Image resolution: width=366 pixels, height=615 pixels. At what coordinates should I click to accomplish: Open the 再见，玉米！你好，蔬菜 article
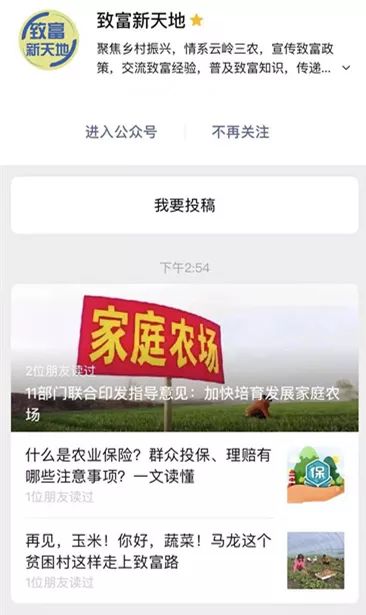[x=184, y=560]
